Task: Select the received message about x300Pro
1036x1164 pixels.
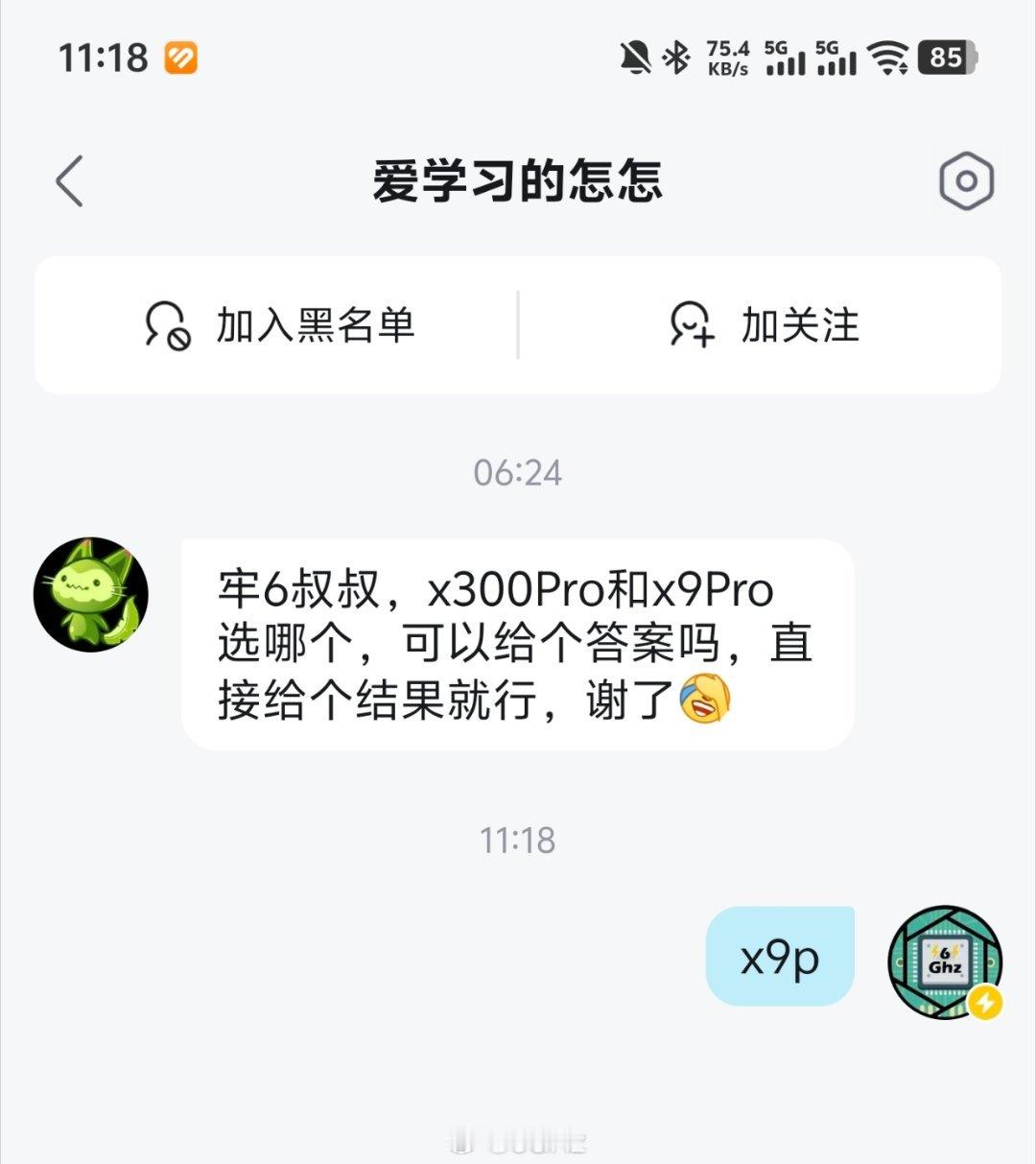Action: click(x=518, y=641)
